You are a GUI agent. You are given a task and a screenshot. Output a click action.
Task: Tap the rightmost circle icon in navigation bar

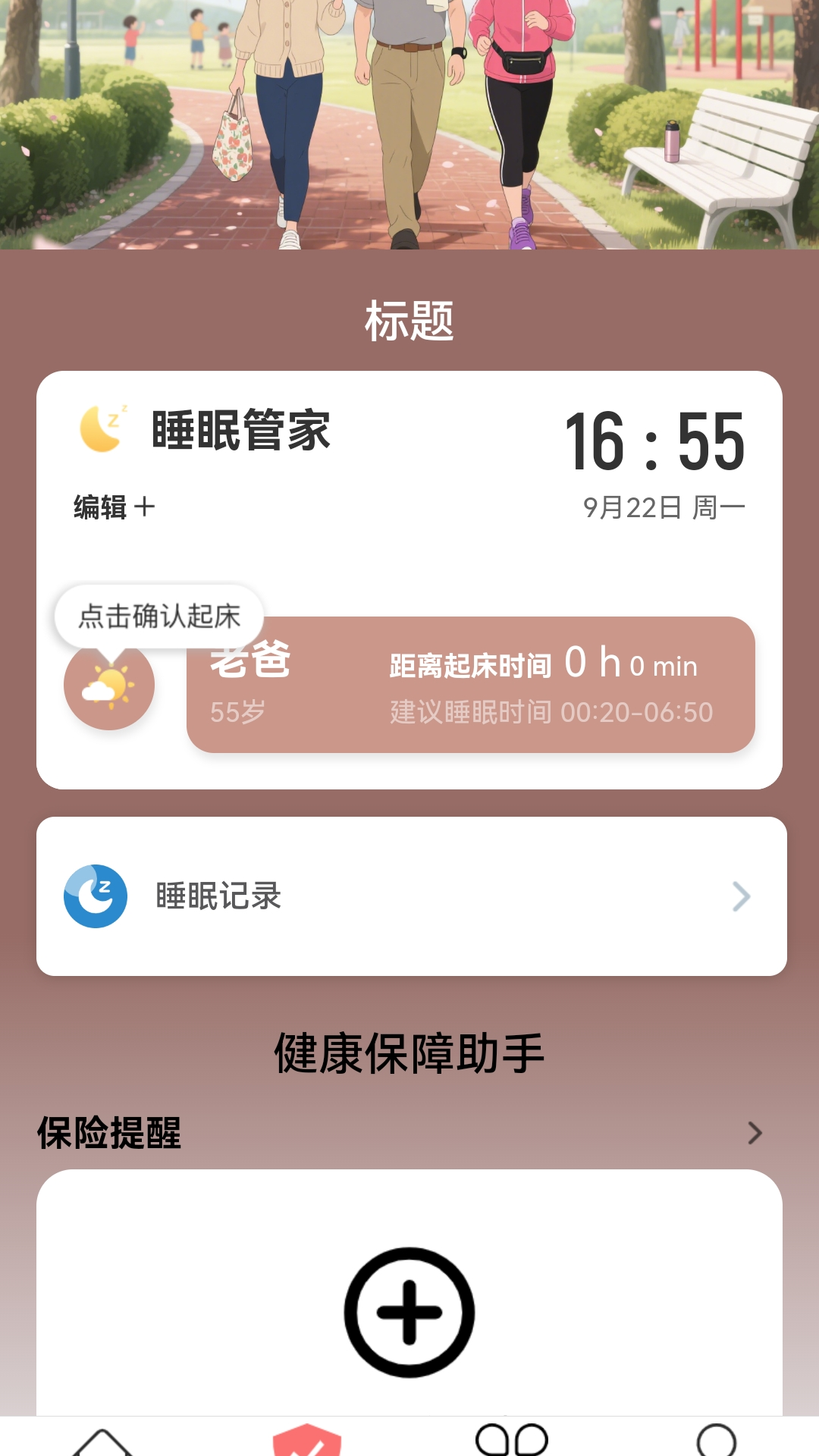click(717, 1439)
